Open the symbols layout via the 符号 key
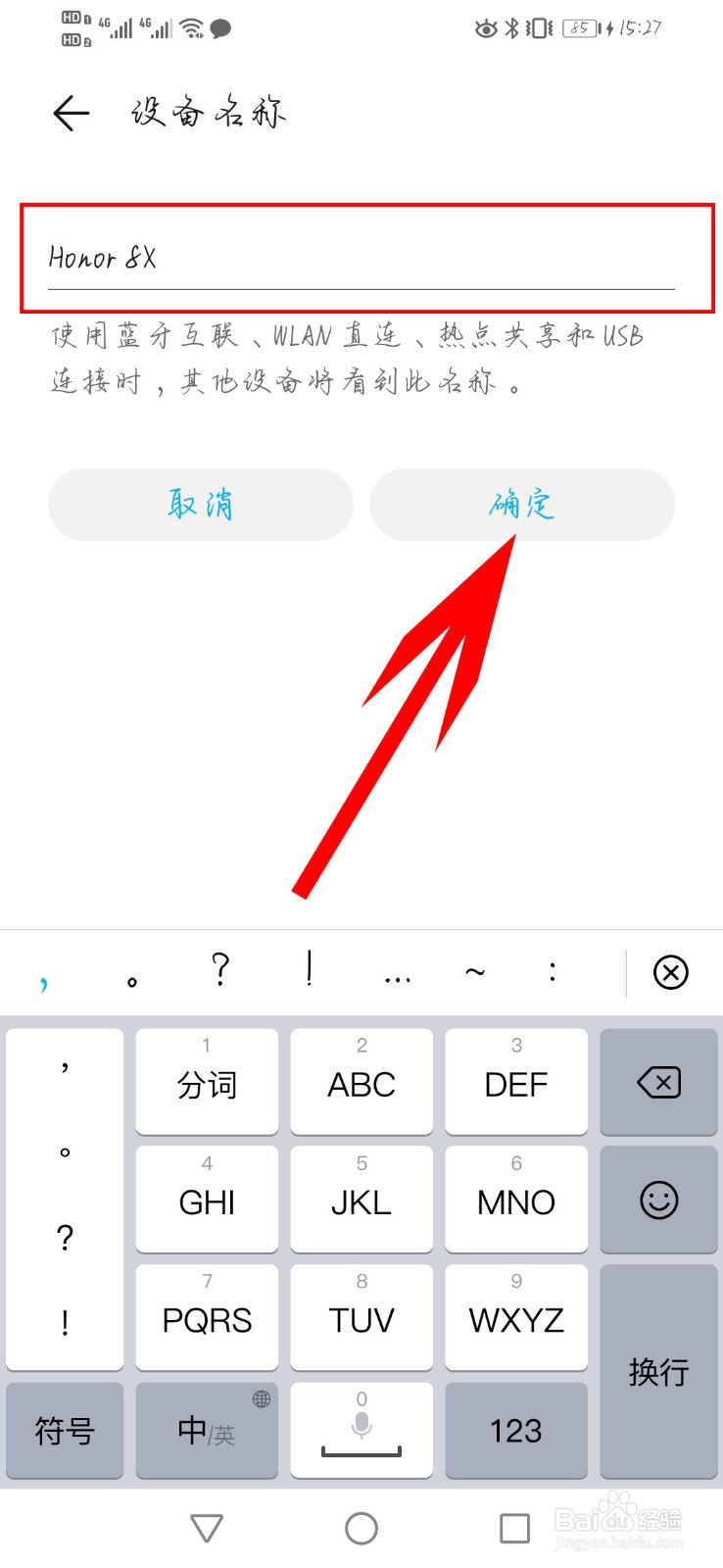 tap(65, 1431)
